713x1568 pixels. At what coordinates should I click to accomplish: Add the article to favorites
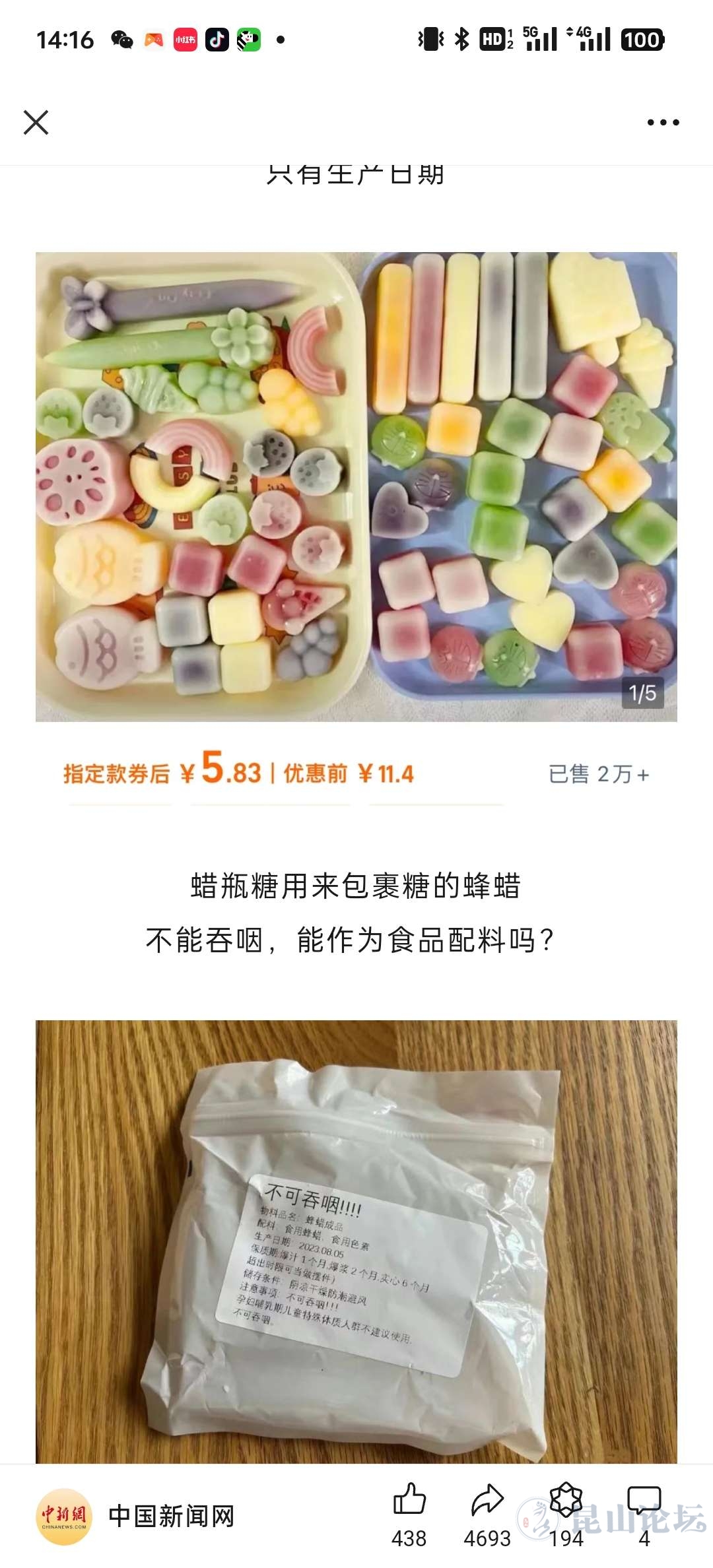[566, 1499]
